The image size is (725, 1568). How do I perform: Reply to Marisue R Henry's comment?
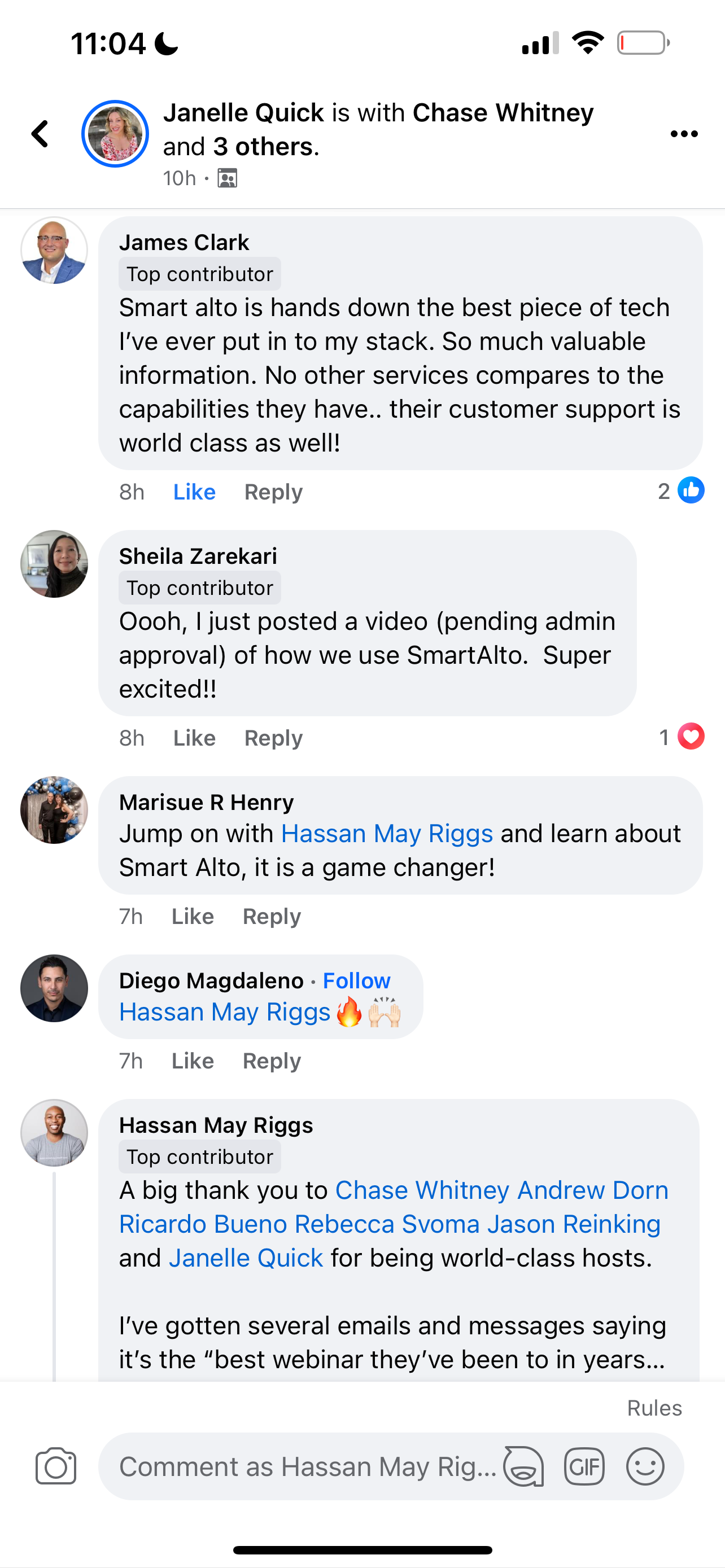click(272, 916)
